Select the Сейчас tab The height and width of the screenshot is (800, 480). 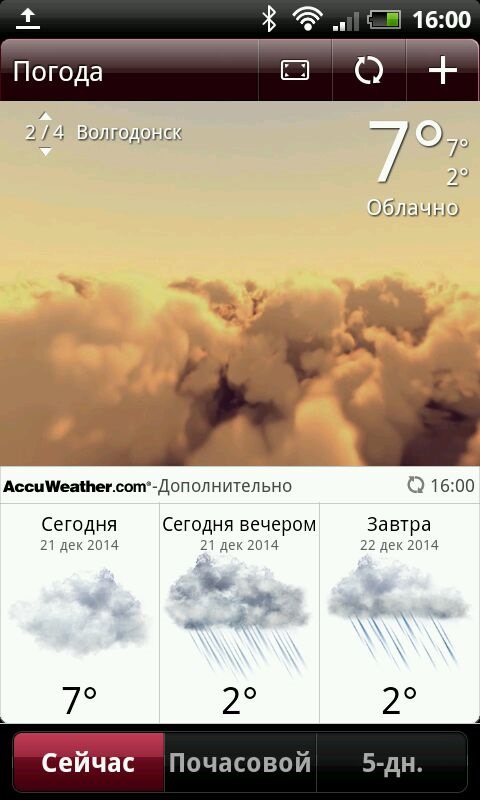[89, 763]
